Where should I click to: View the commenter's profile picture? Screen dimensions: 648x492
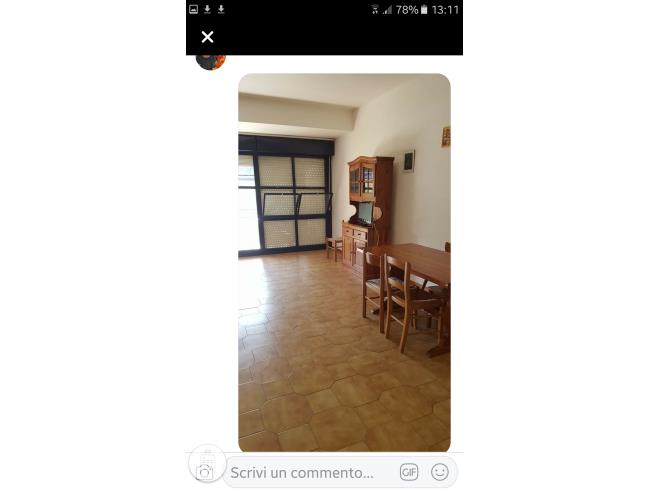pyautogui.click(x=211, y=60)
